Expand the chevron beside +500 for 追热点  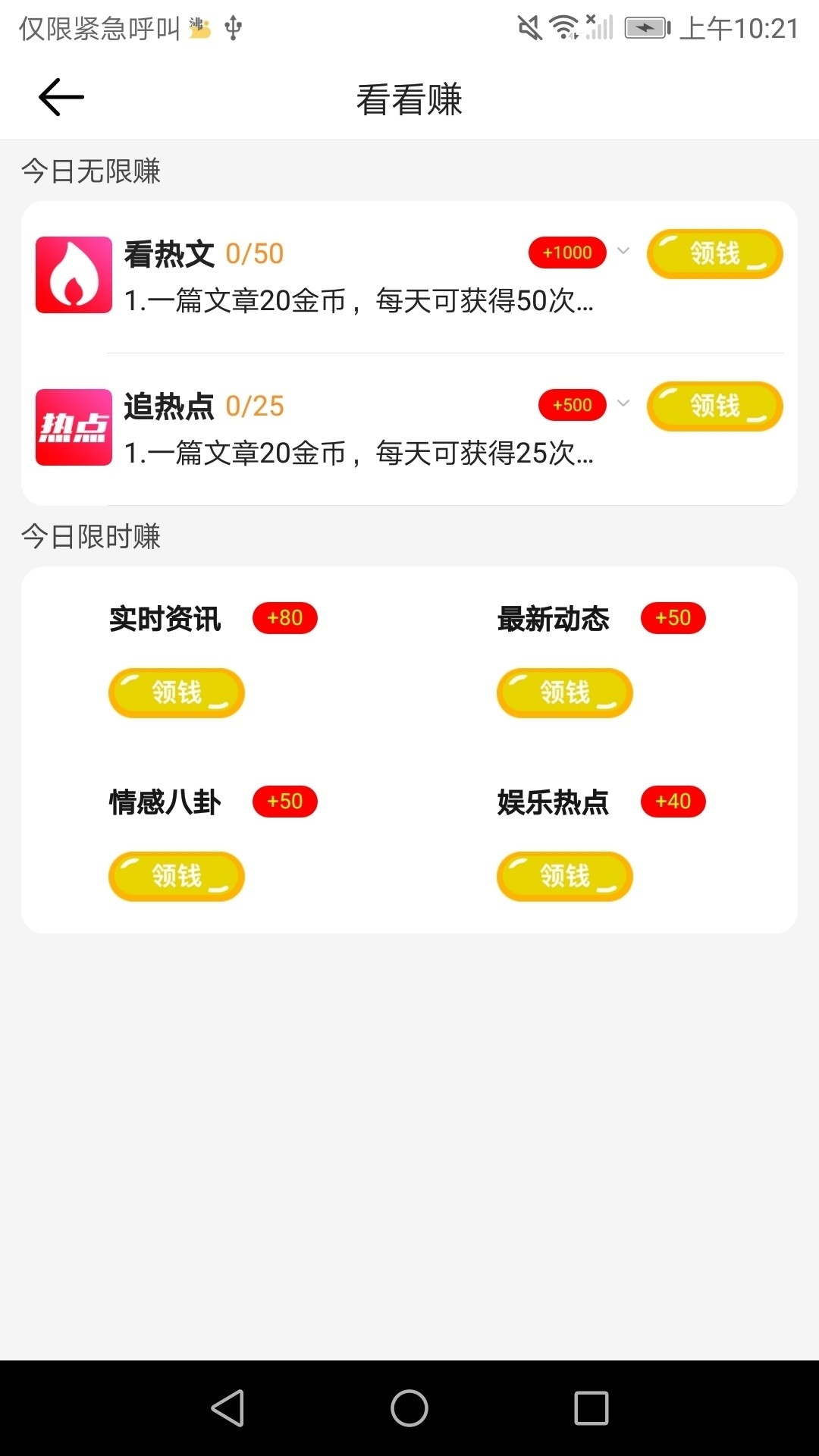pyautogui.click(x=623, y=406)
